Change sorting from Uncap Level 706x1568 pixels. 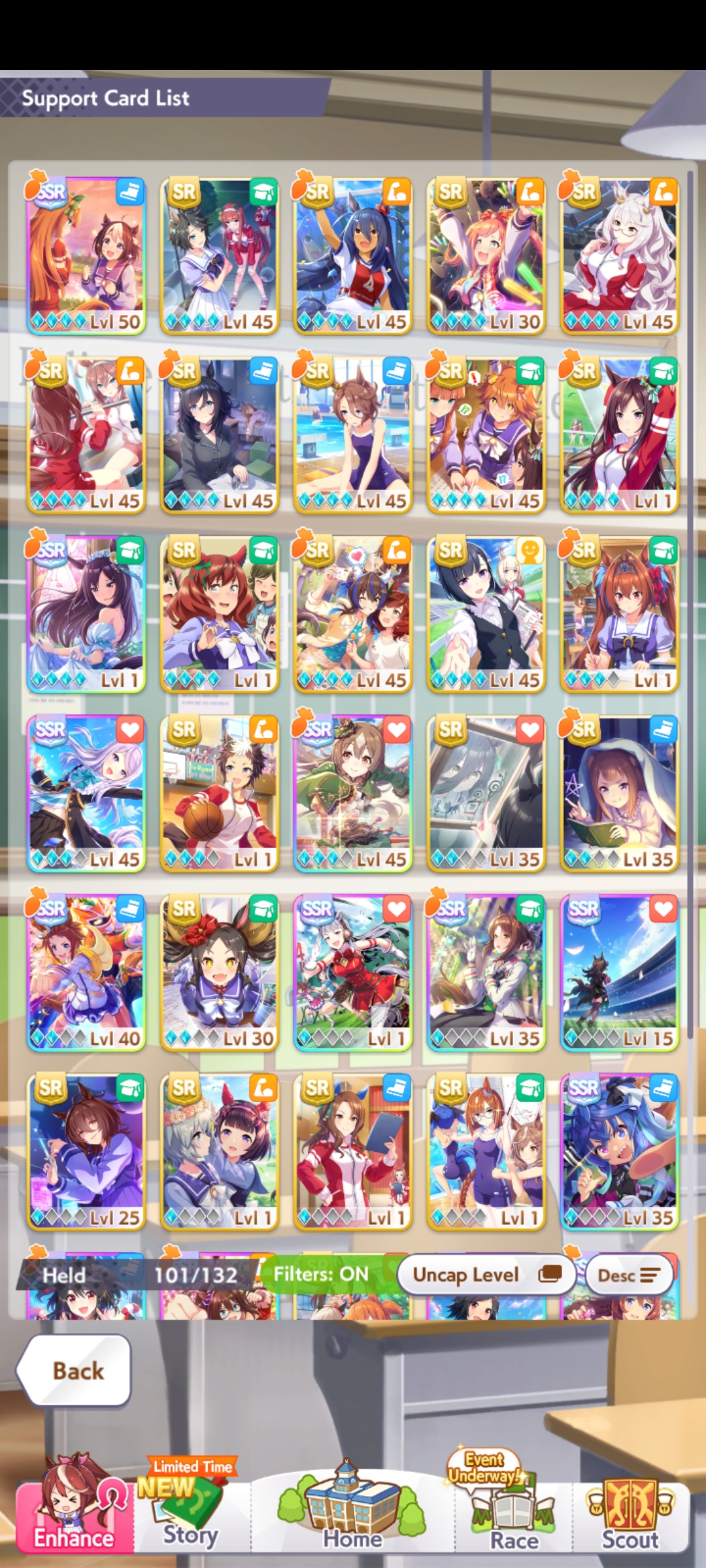click(486, 1275)
